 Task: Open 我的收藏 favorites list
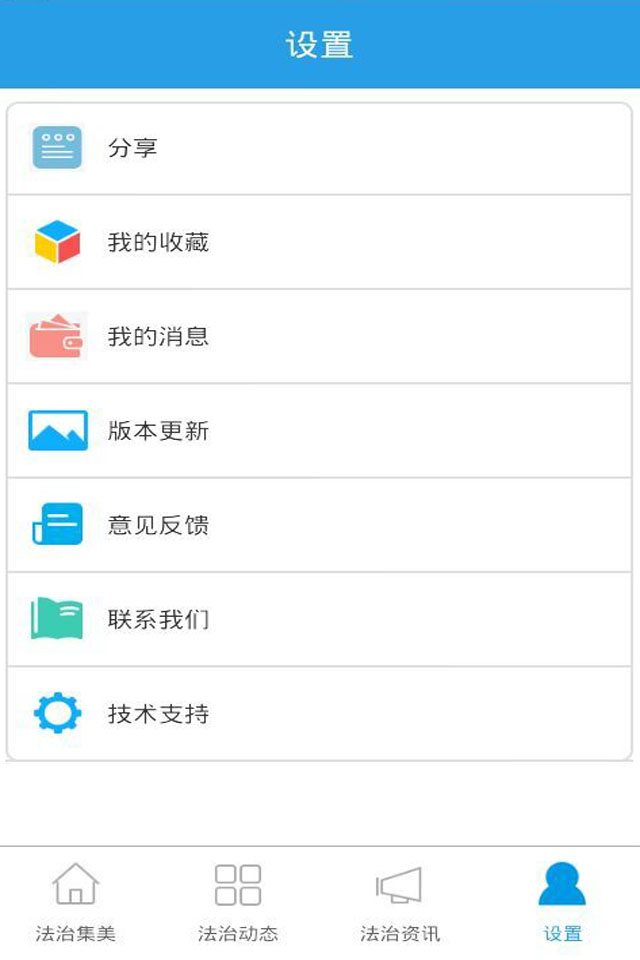coord(320,242)
